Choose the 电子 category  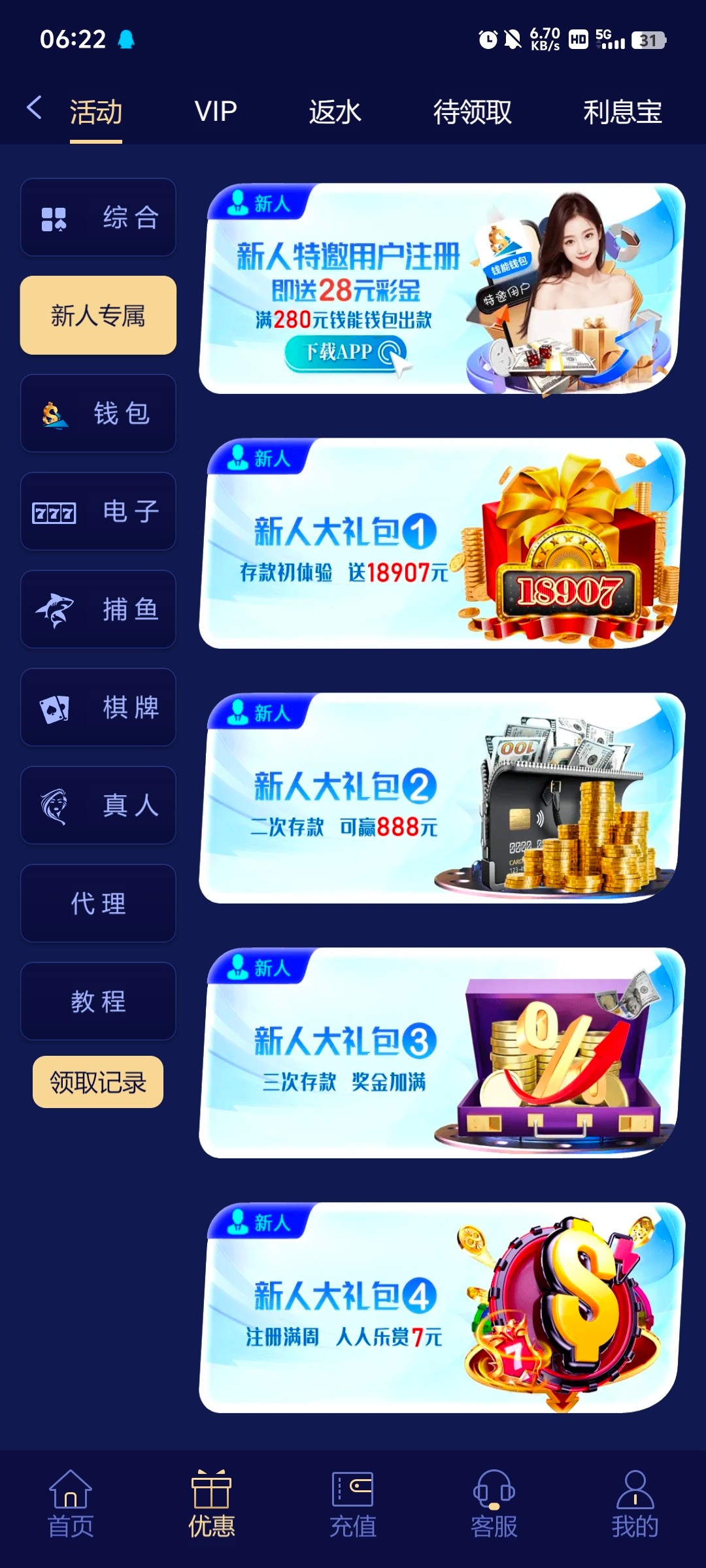click(98, 512)
